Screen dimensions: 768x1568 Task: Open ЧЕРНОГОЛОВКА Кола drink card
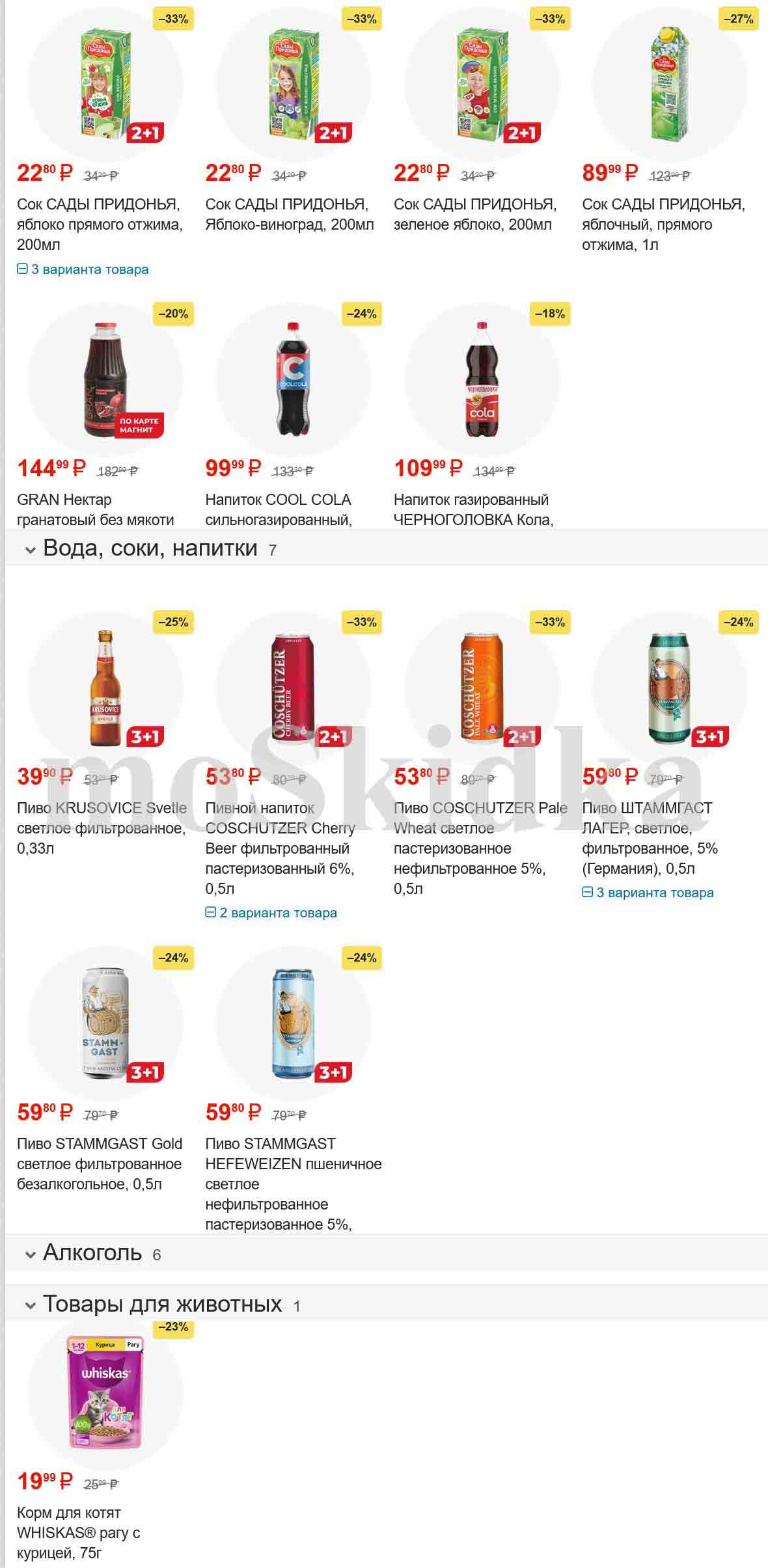pyautogui.click(x=473, y=509)
